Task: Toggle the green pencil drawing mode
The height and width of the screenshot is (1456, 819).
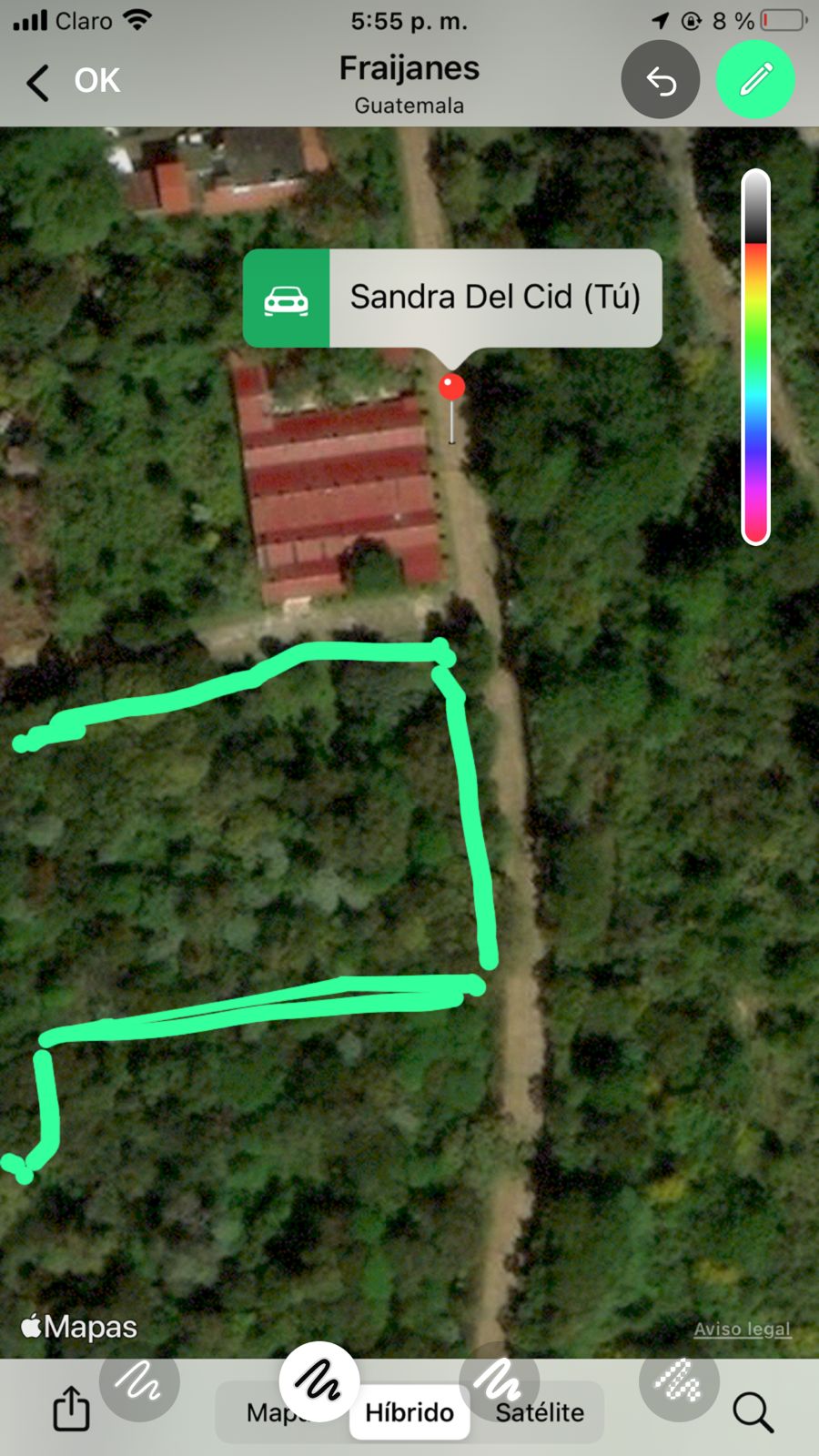Action: click(755, 80)
